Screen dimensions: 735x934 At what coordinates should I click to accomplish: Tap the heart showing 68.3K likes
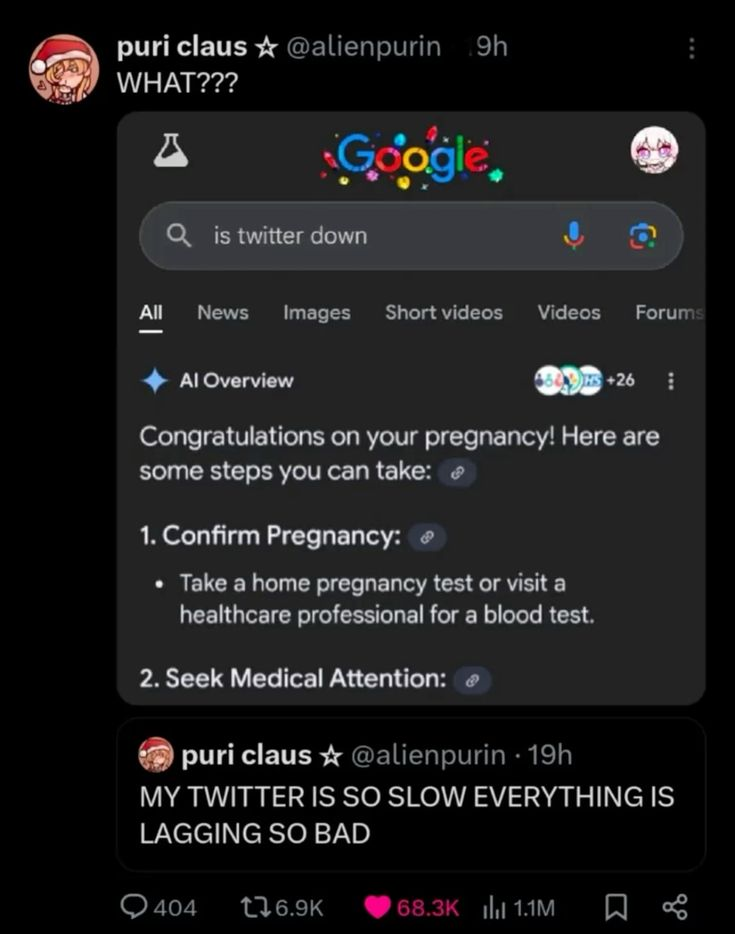point(378,907)
